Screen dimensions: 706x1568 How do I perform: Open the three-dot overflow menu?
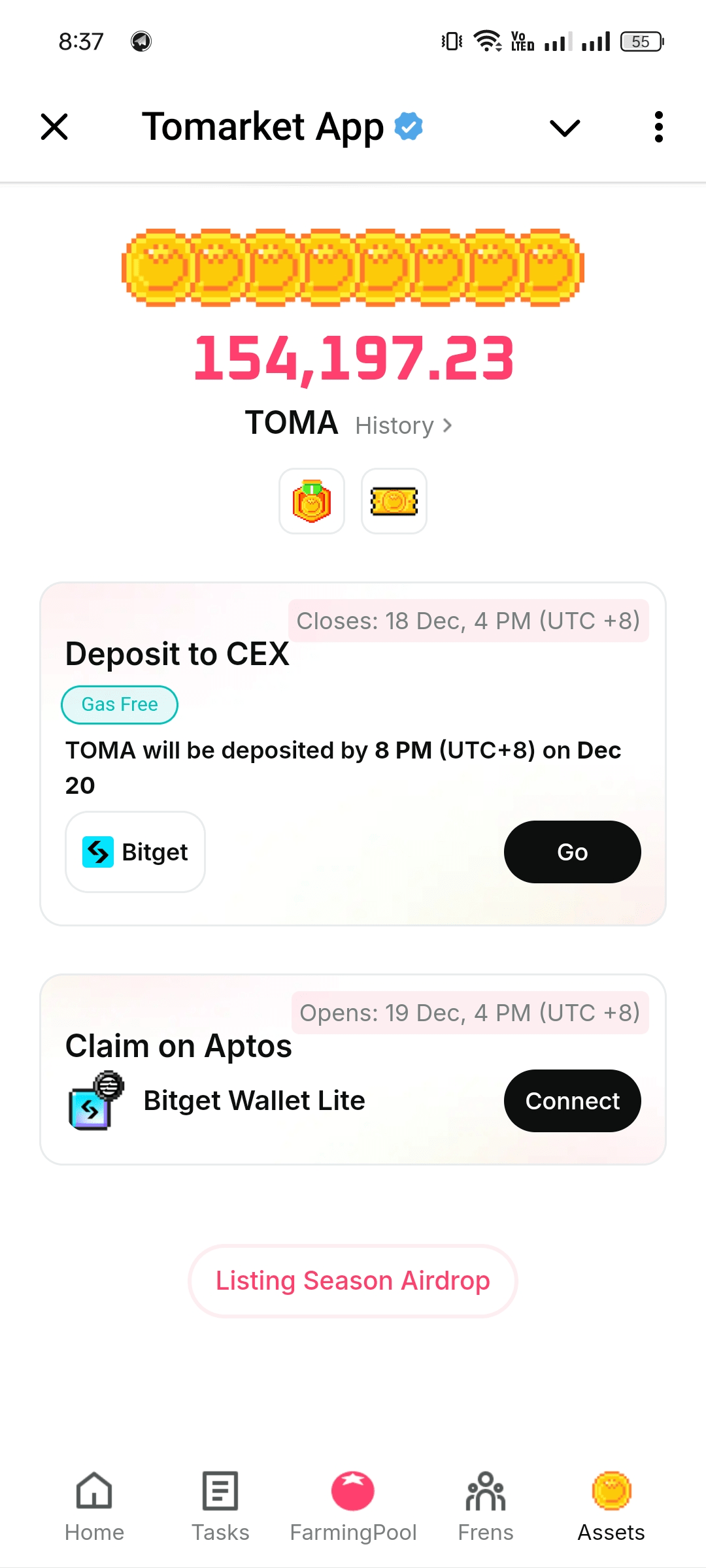point(658,127)
